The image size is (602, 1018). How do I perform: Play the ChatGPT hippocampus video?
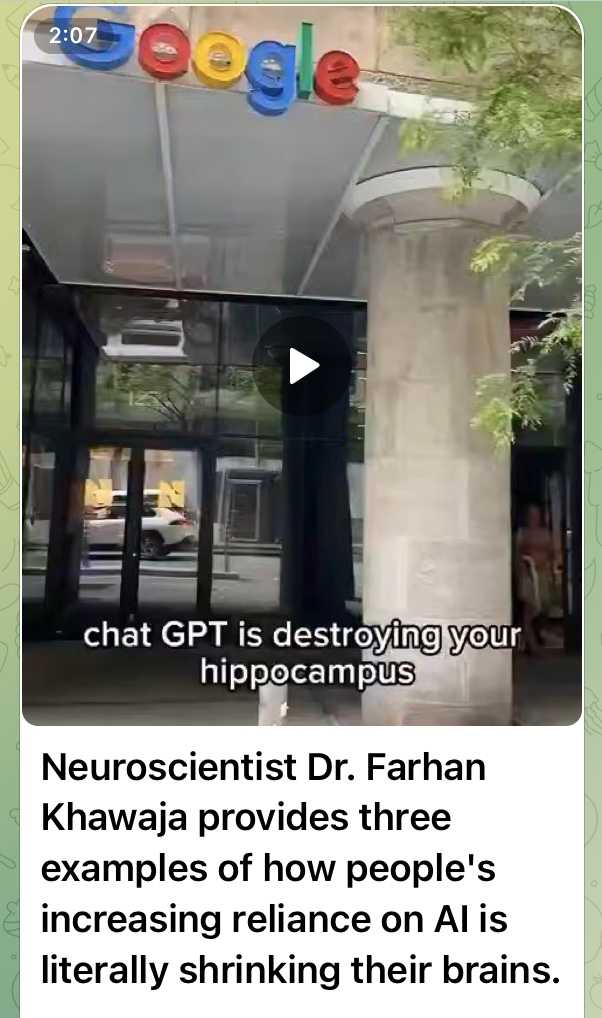tap(302, 366)
